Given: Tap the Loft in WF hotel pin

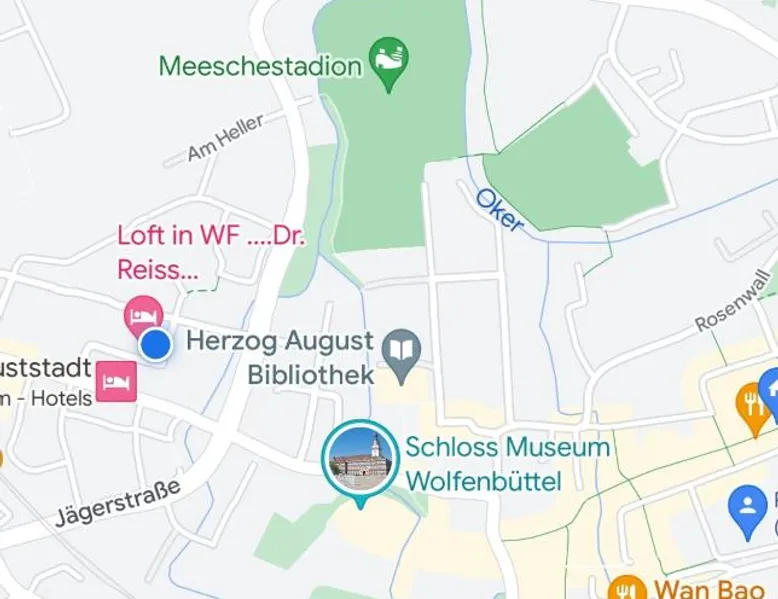Looking at the screenshot, I should point(143,315).
